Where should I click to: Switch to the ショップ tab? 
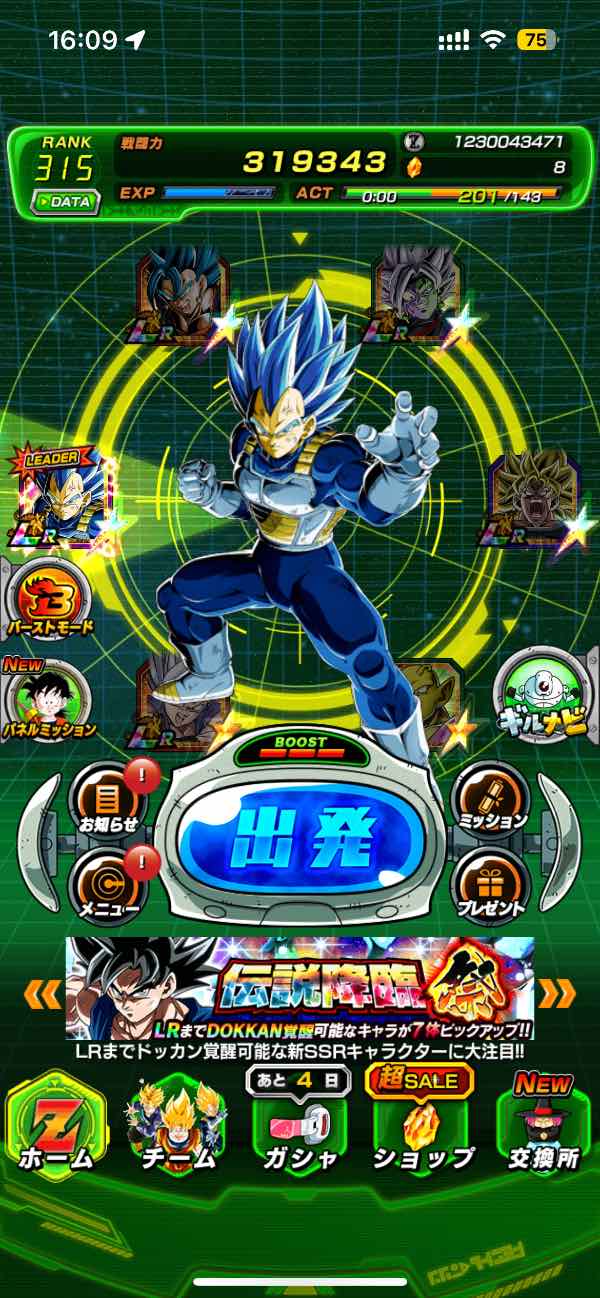[423, 1125]
